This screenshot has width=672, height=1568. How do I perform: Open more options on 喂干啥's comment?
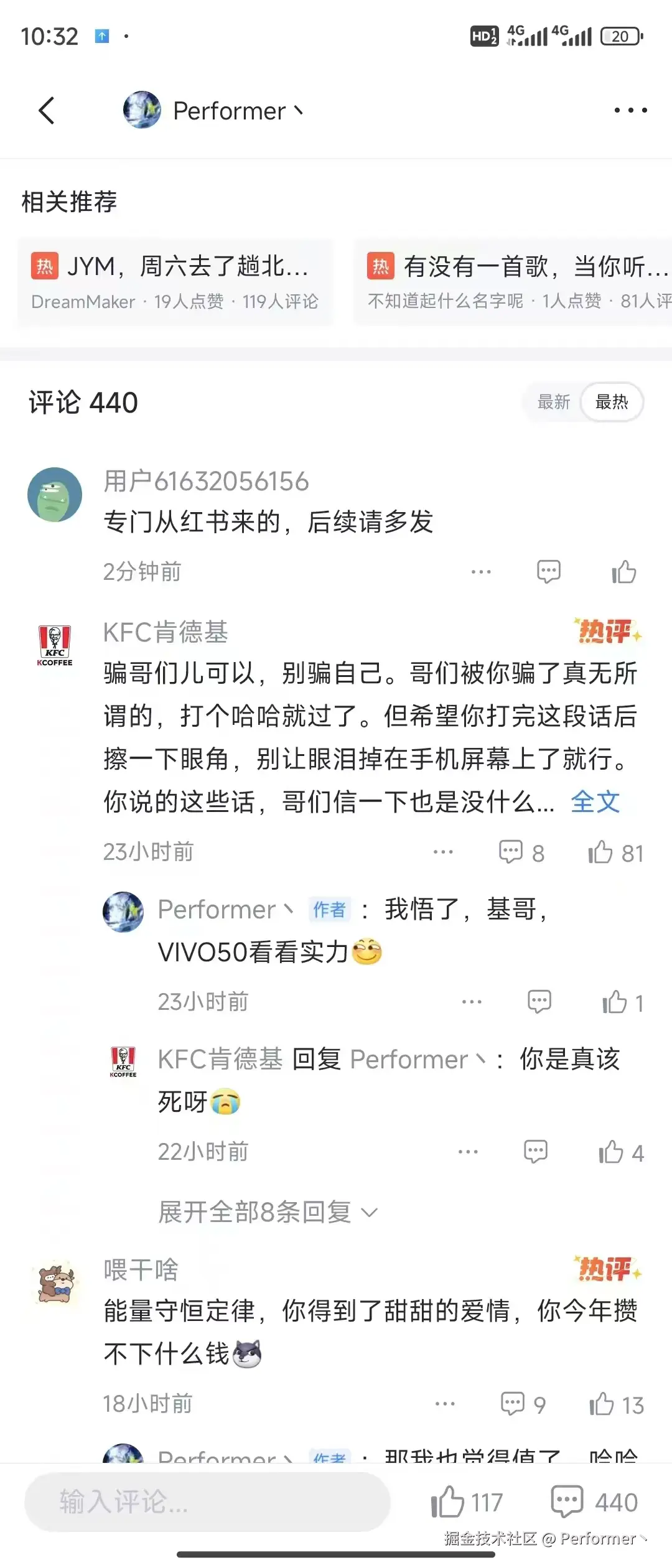pyautogui.click(x=445, y=1404)
